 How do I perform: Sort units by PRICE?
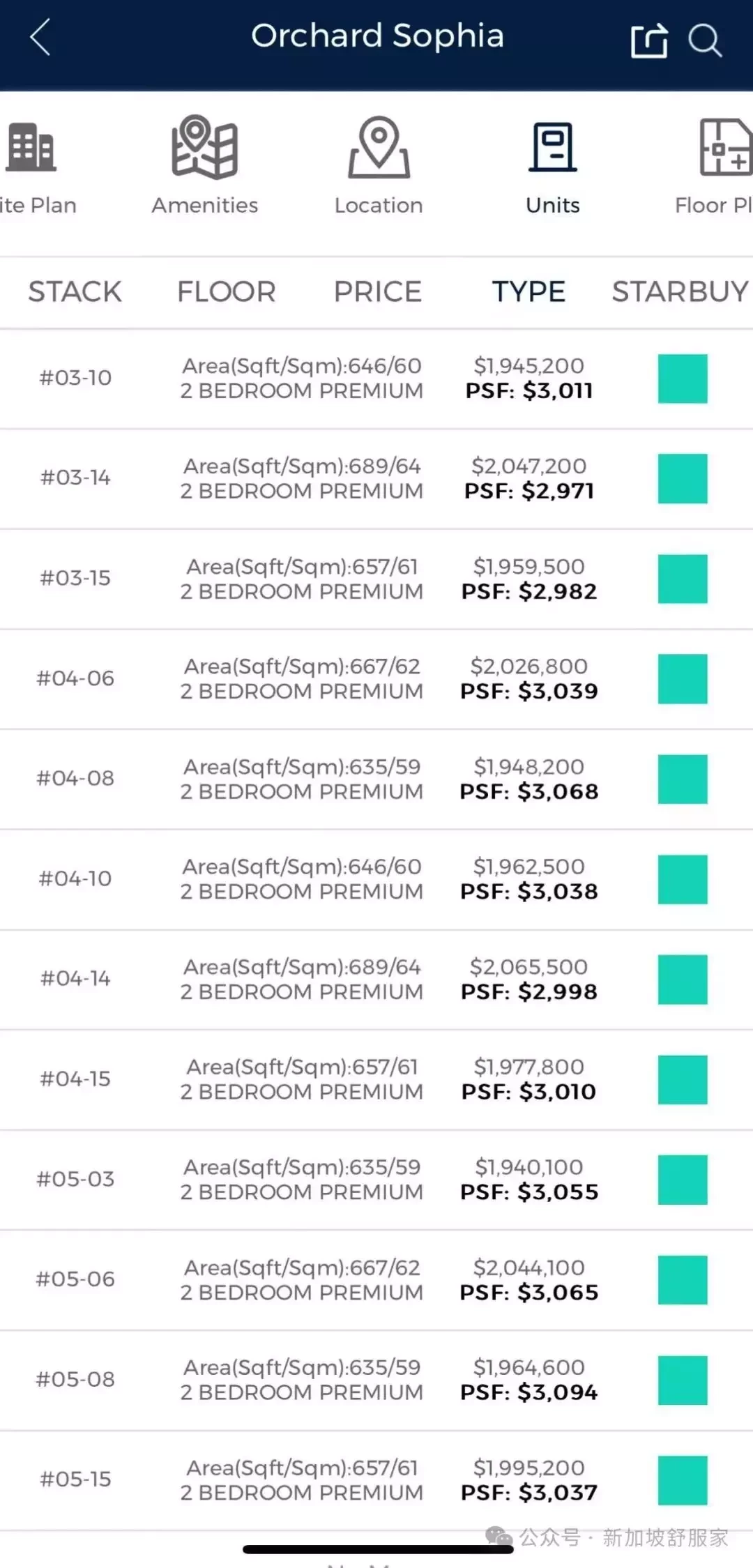tap(378, 291)
